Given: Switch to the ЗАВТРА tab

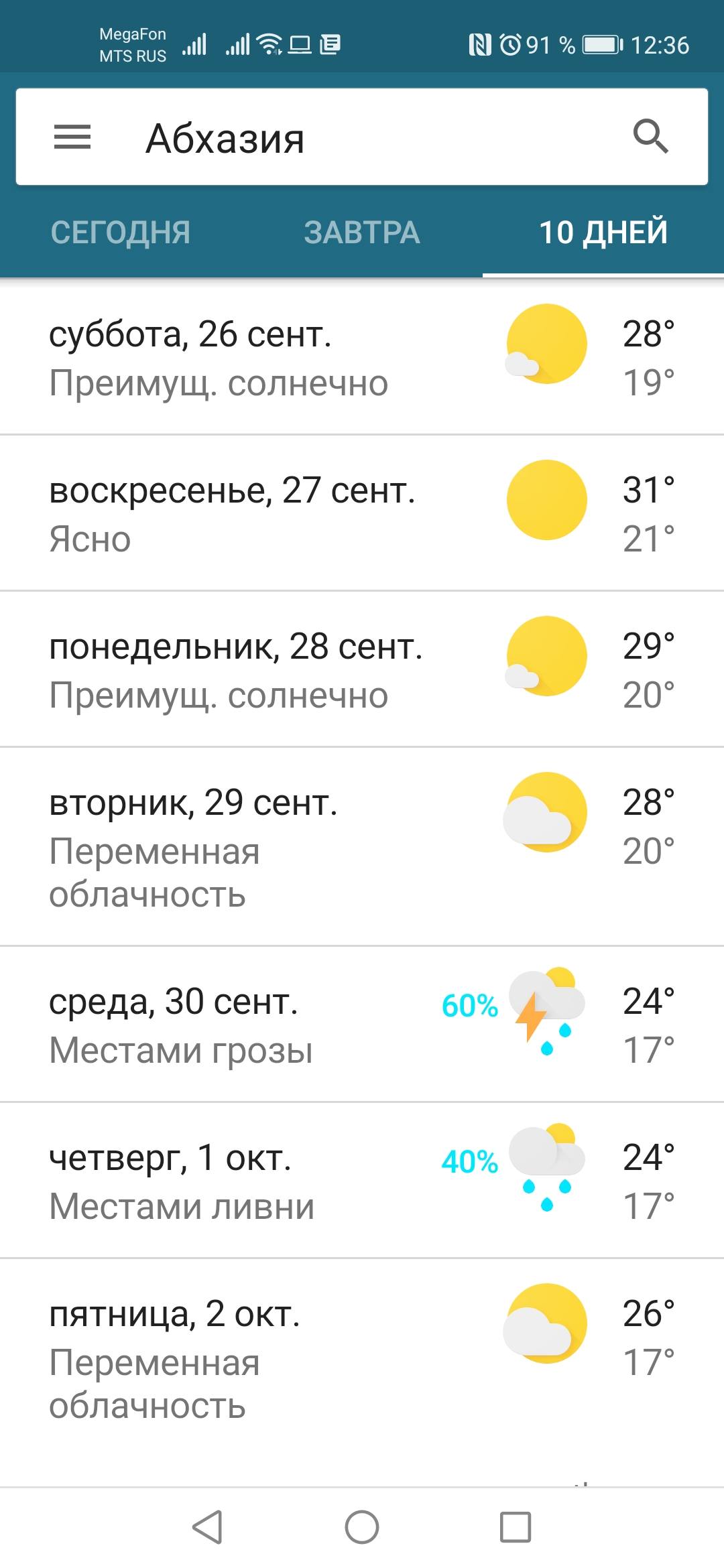Looking at the screenshot, I should tap(362, 233).
